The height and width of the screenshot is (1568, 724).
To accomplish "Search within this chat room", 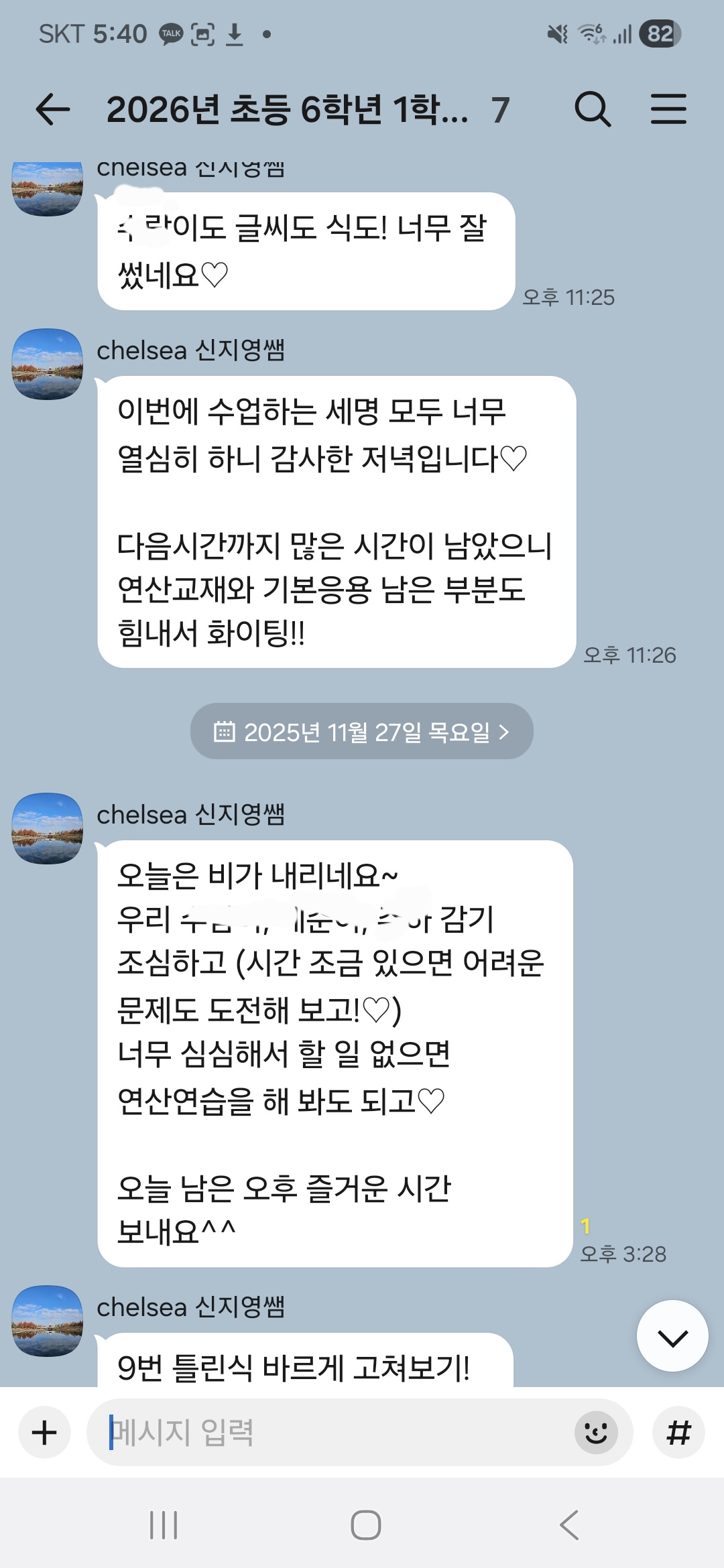I will click(x=593, y=109).
